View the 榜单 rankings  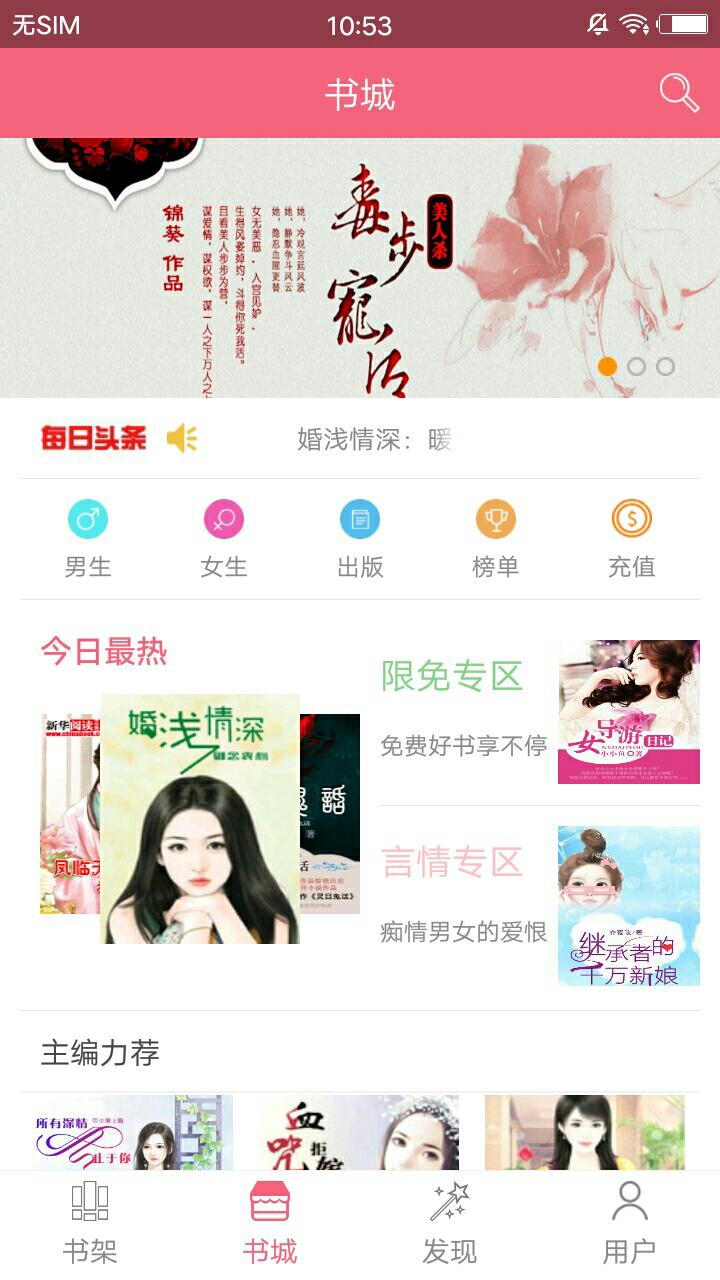(x=495, y=540)
